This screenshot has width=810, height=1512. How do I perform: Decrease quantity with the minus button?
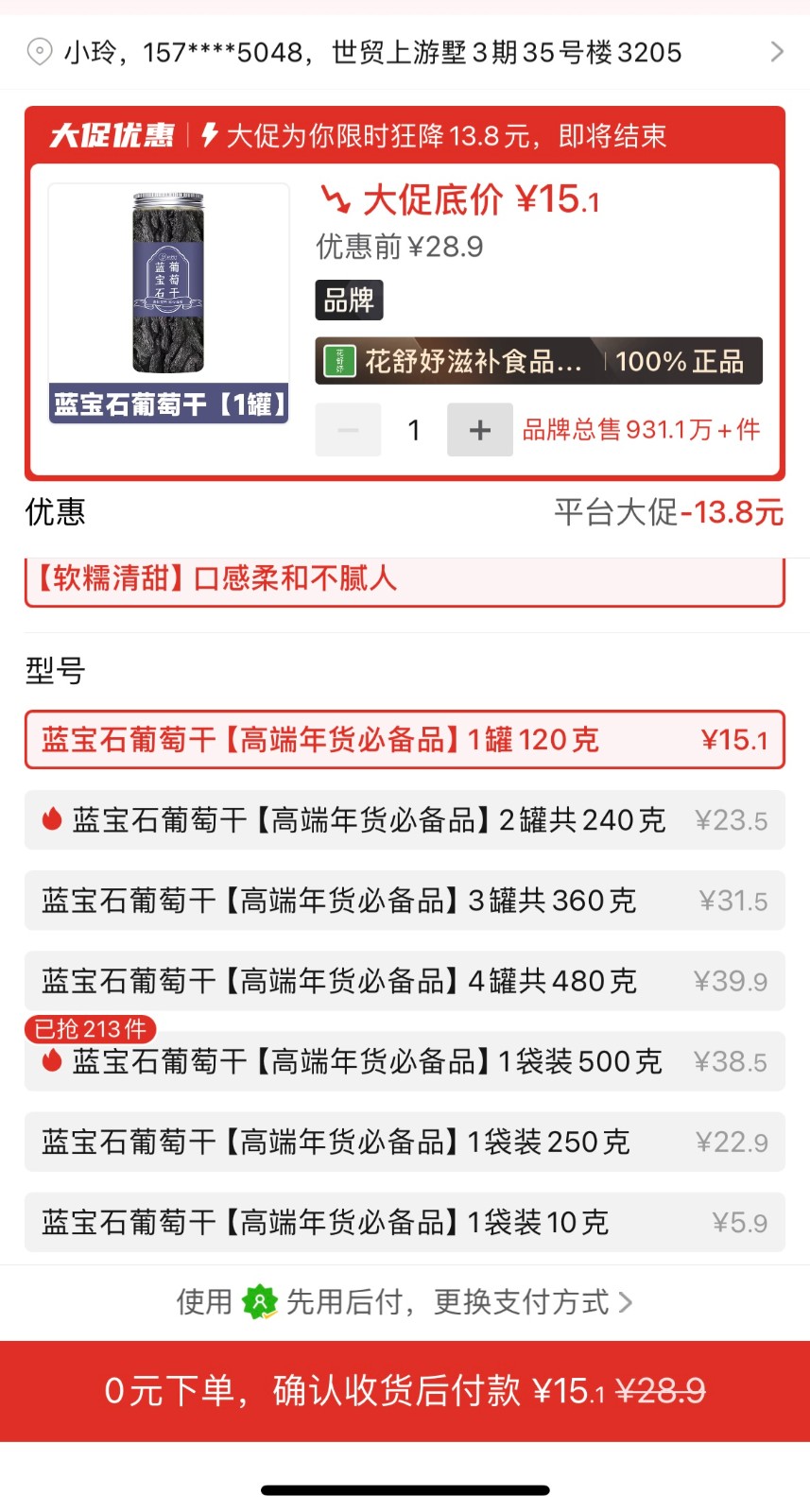pos(348,430)
